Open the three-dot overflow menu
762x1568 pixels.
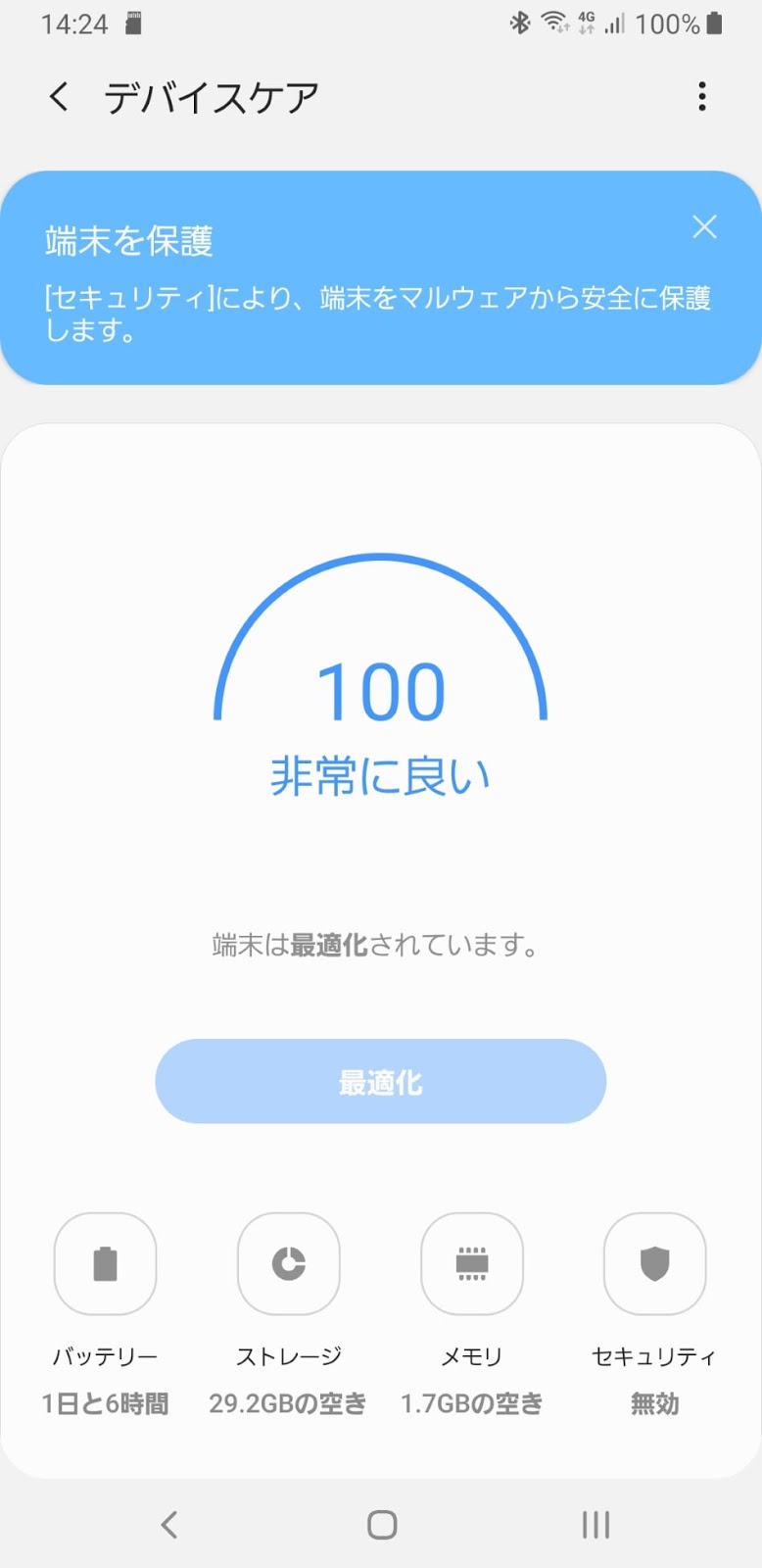point(702,97)
